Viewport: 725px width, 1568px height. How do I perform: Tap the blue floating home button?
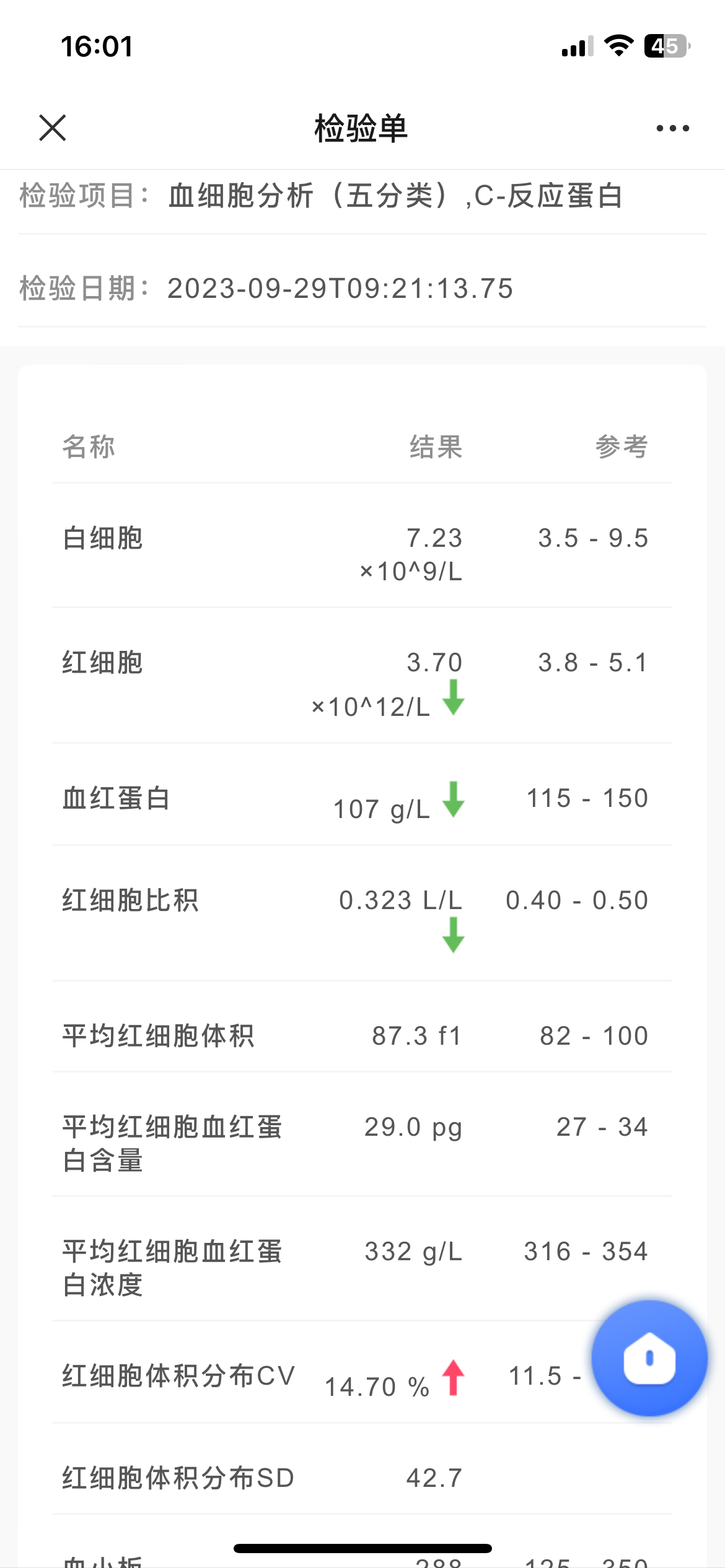(x=649, y=1358)
